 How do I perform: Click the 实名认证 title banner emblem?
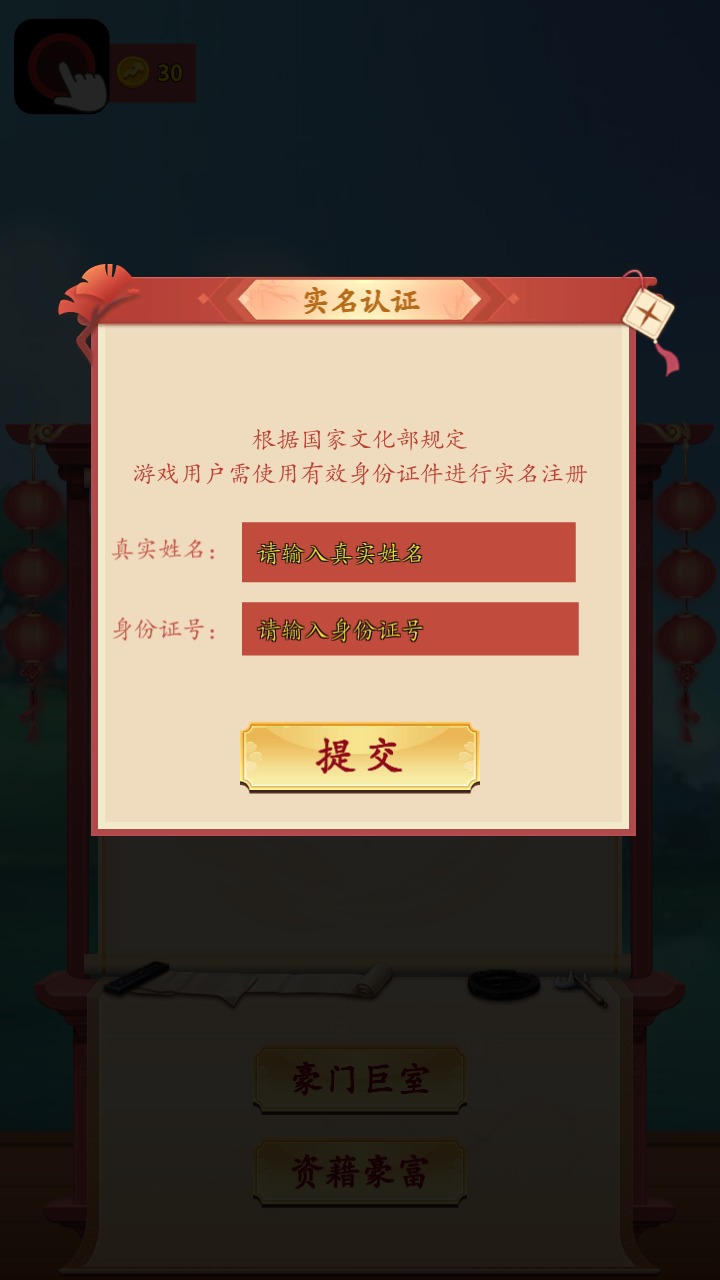[x=360, y=300]
